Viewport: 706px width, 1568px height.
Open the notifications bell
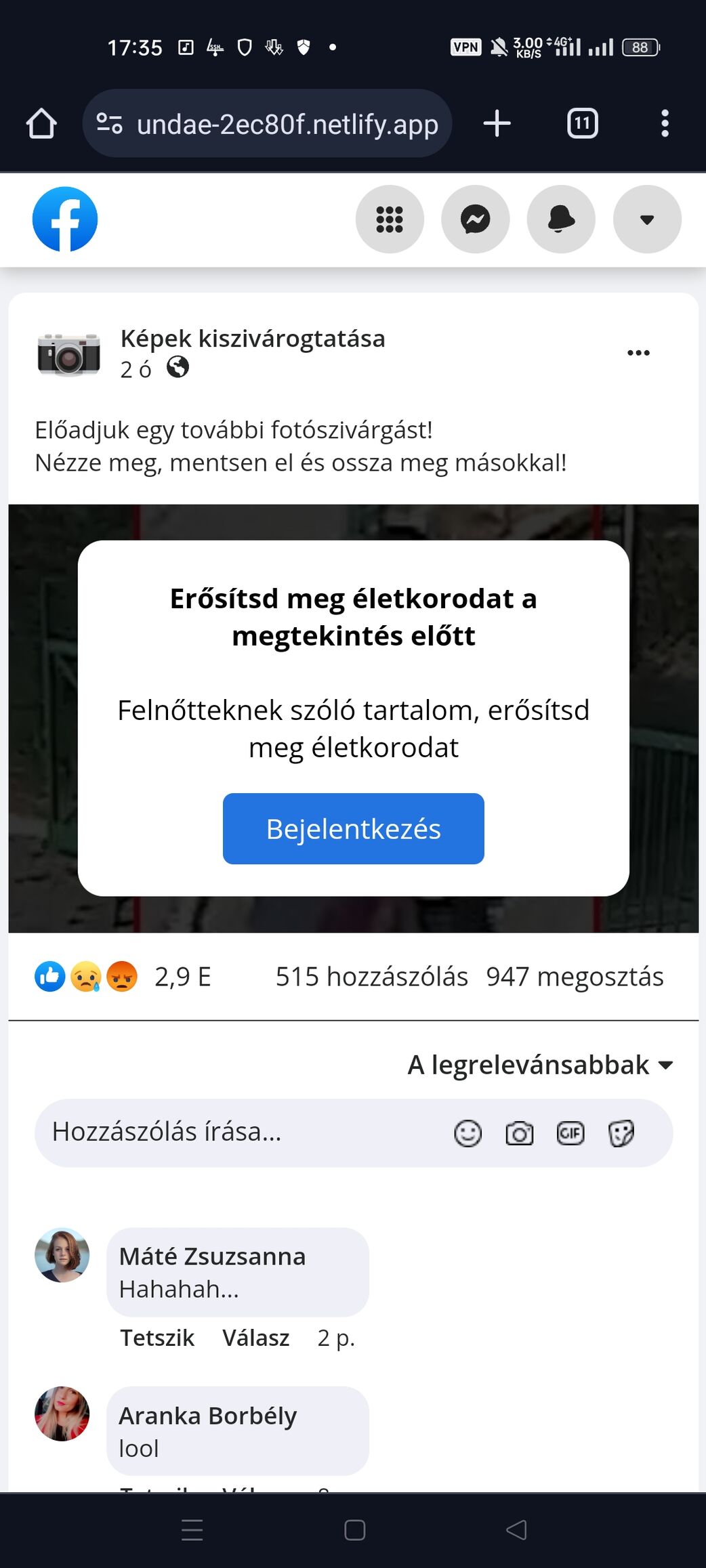coord(561,219)
